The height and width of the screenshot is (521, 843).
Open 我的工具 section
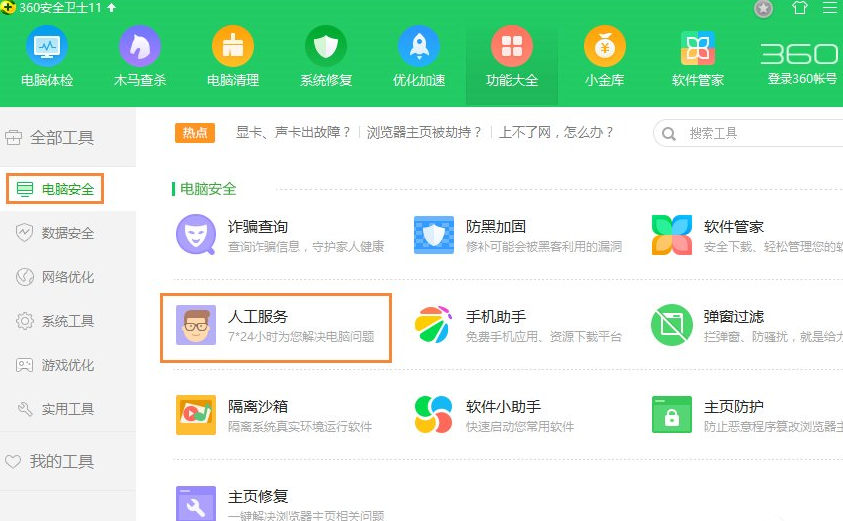61,461
